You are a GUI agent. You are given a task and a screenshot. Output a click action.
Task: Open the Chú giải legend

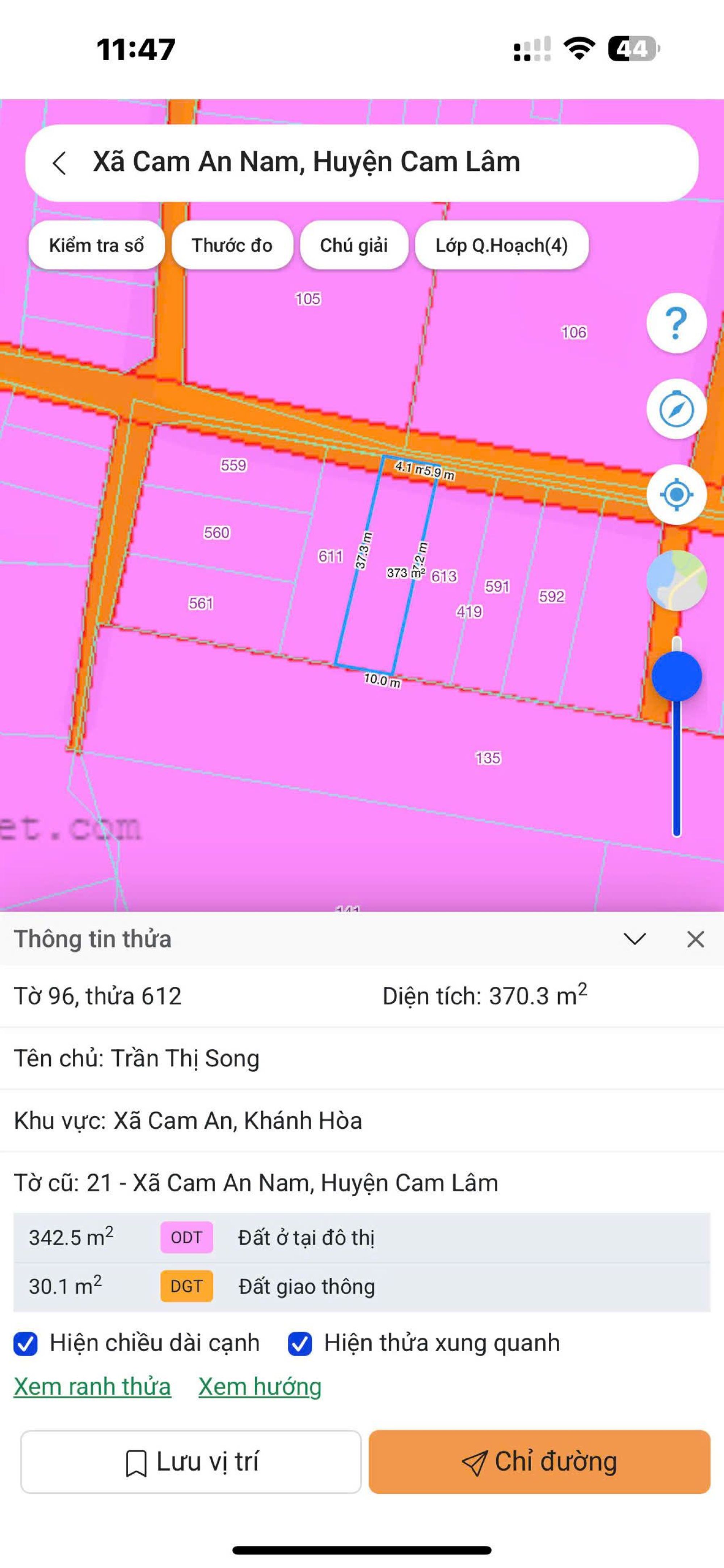click(x=354, y=245)
